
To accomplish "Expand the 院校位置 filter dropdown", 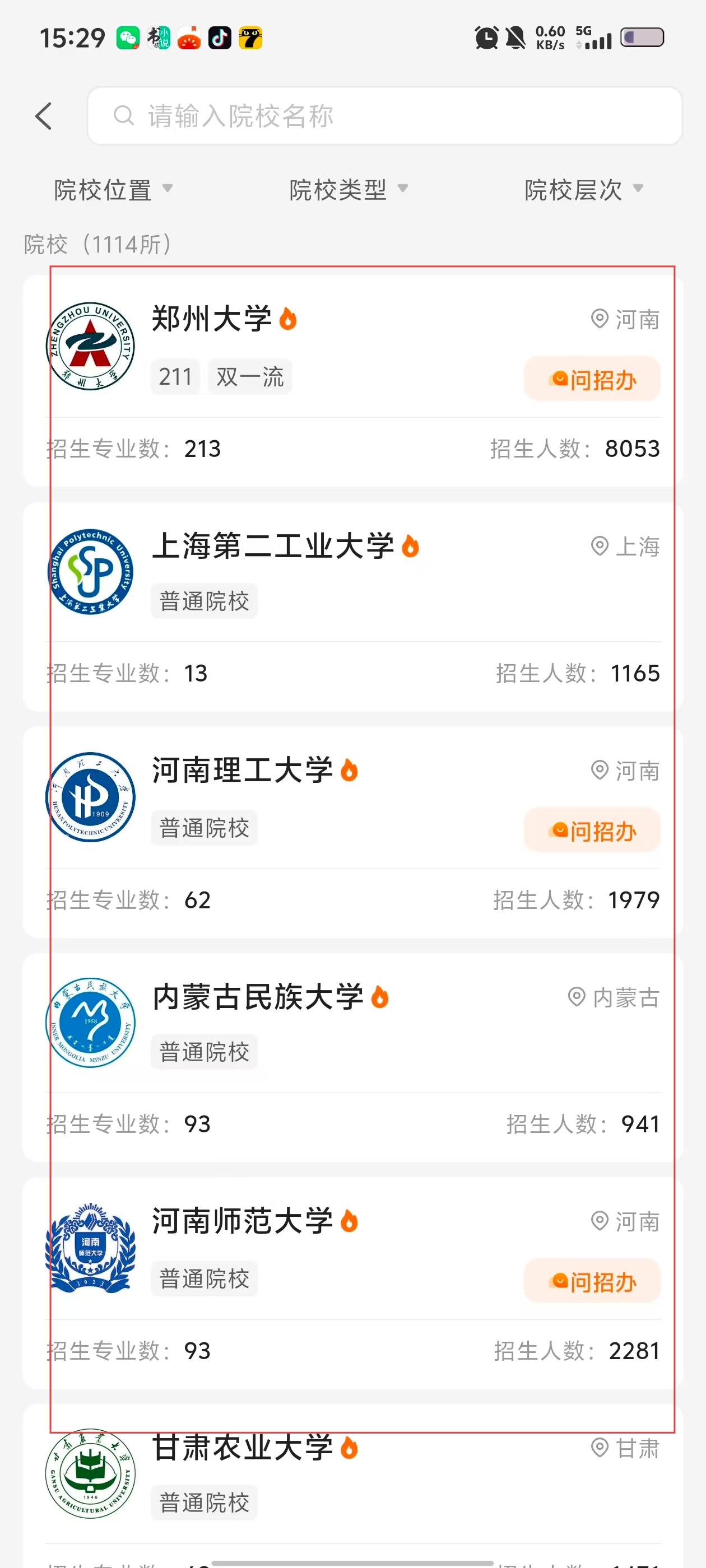I will 113,190.
